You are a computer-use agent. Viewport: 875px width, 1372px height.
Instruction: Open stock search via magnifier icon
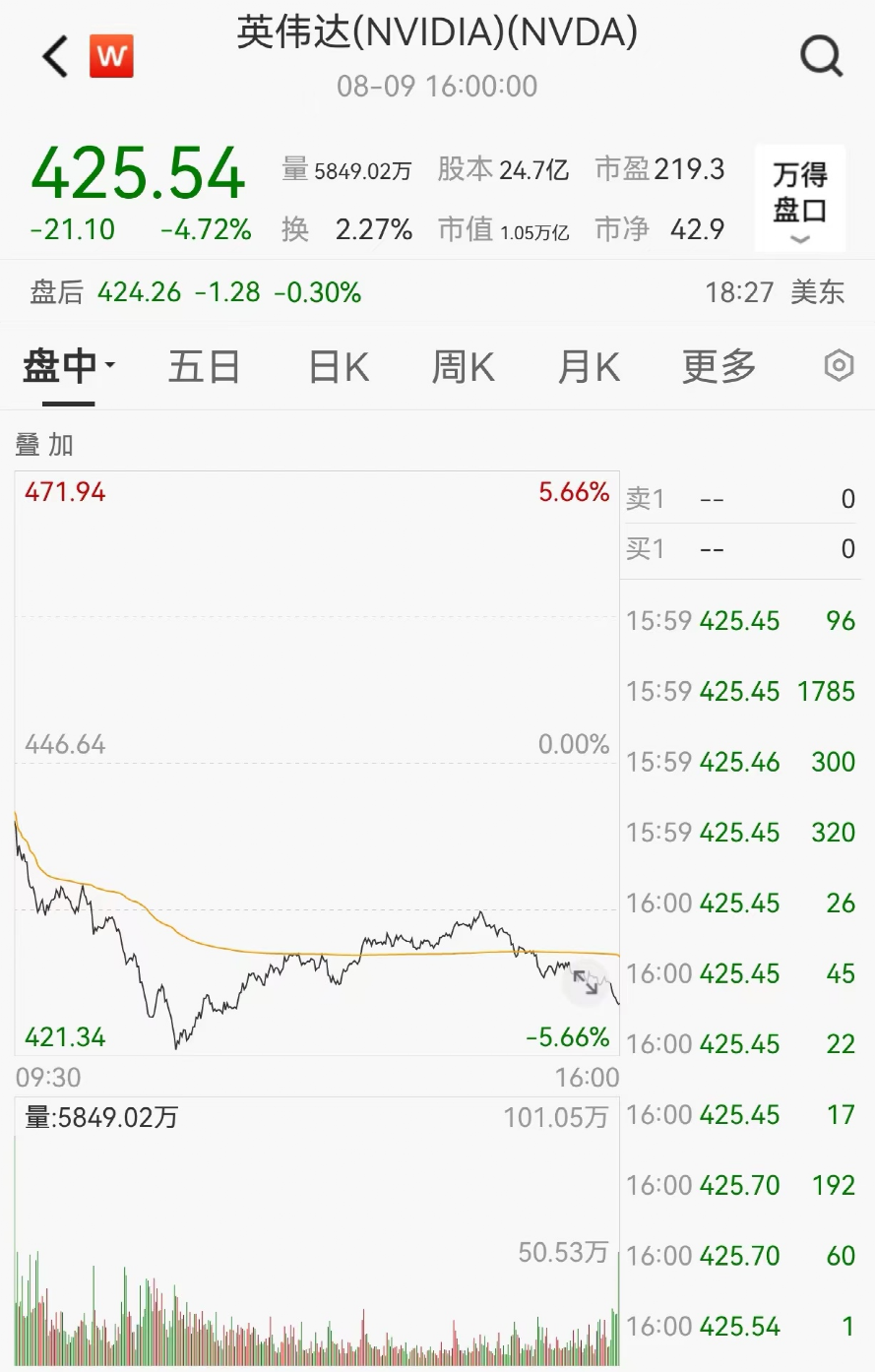tap(820, 56)
